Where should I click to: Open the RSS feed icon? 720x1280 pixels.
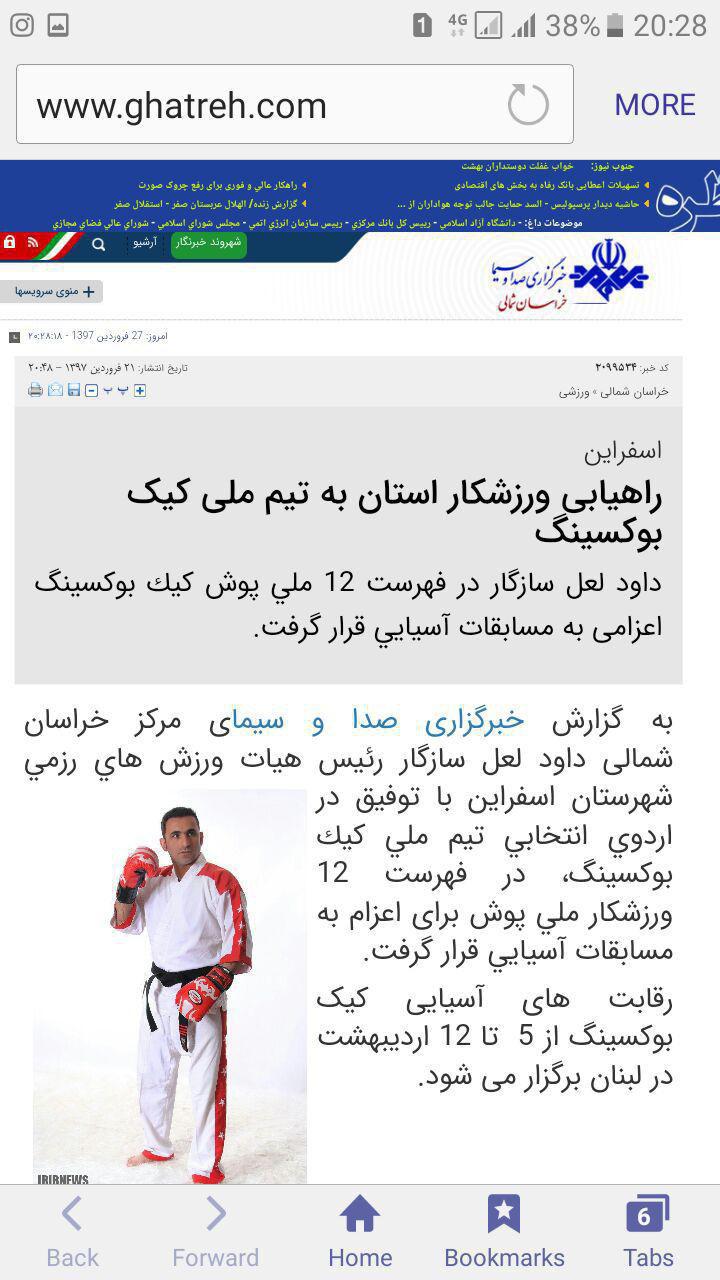point(32,243)
